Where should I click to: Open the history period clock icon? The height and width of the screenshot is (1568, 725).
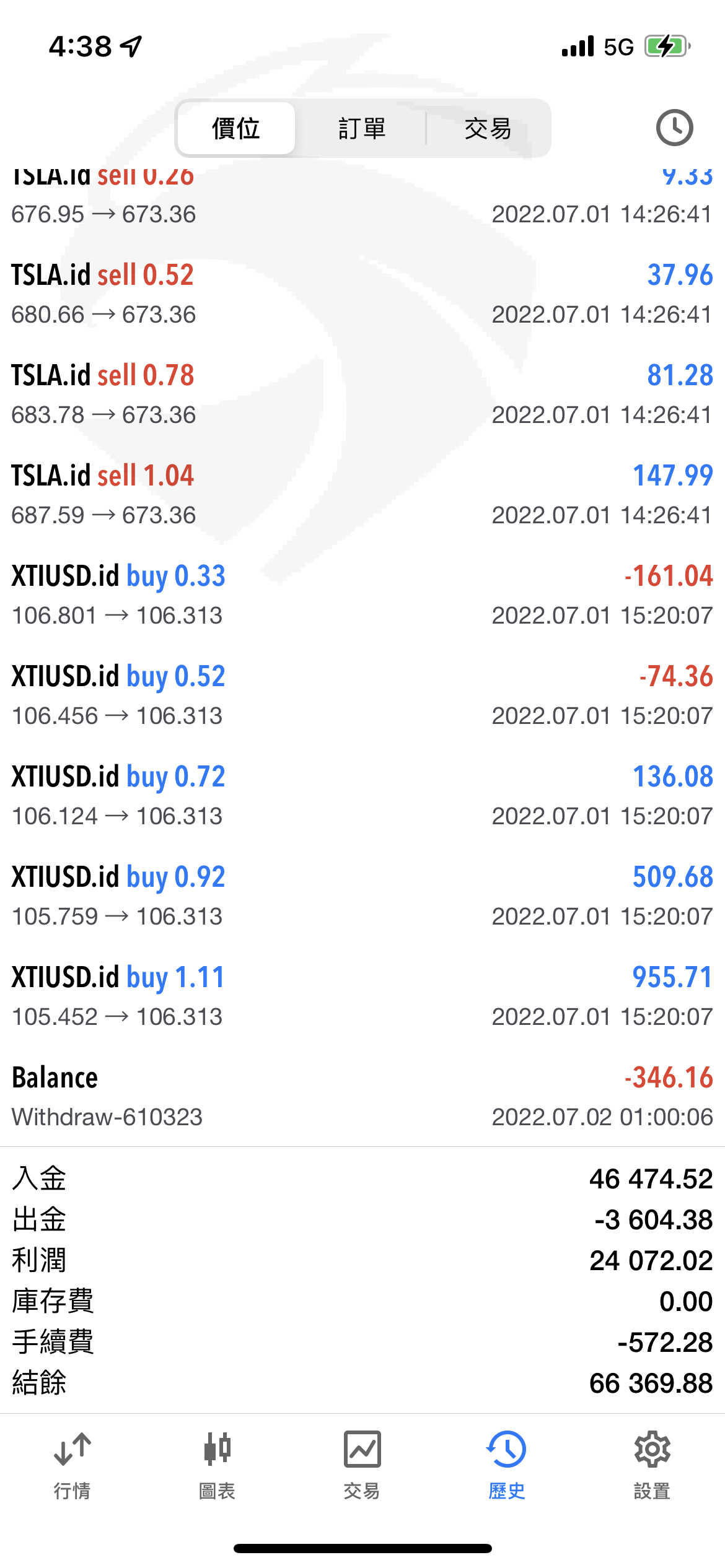[674, 128]
